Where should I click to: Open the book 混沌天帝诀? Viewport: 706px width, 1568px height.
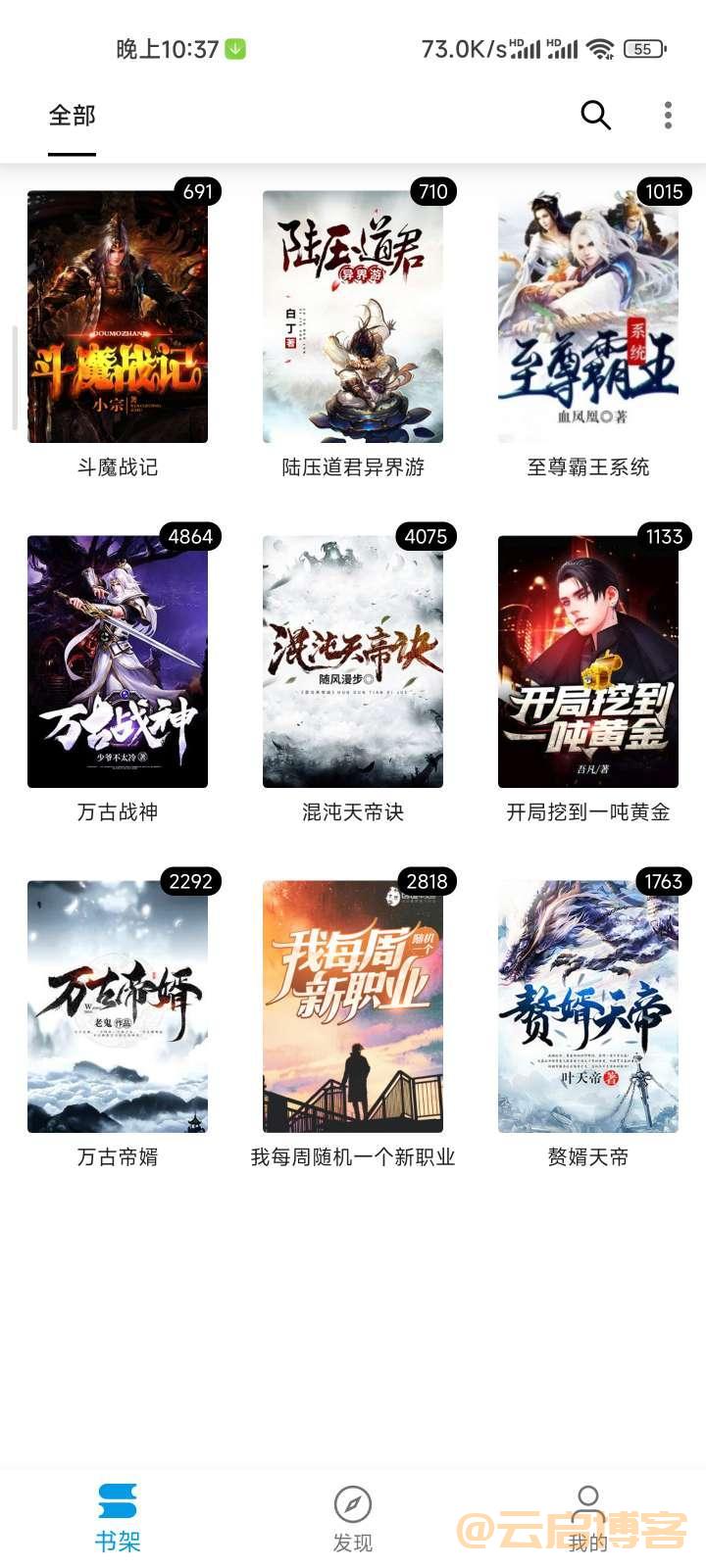[353, 661]
